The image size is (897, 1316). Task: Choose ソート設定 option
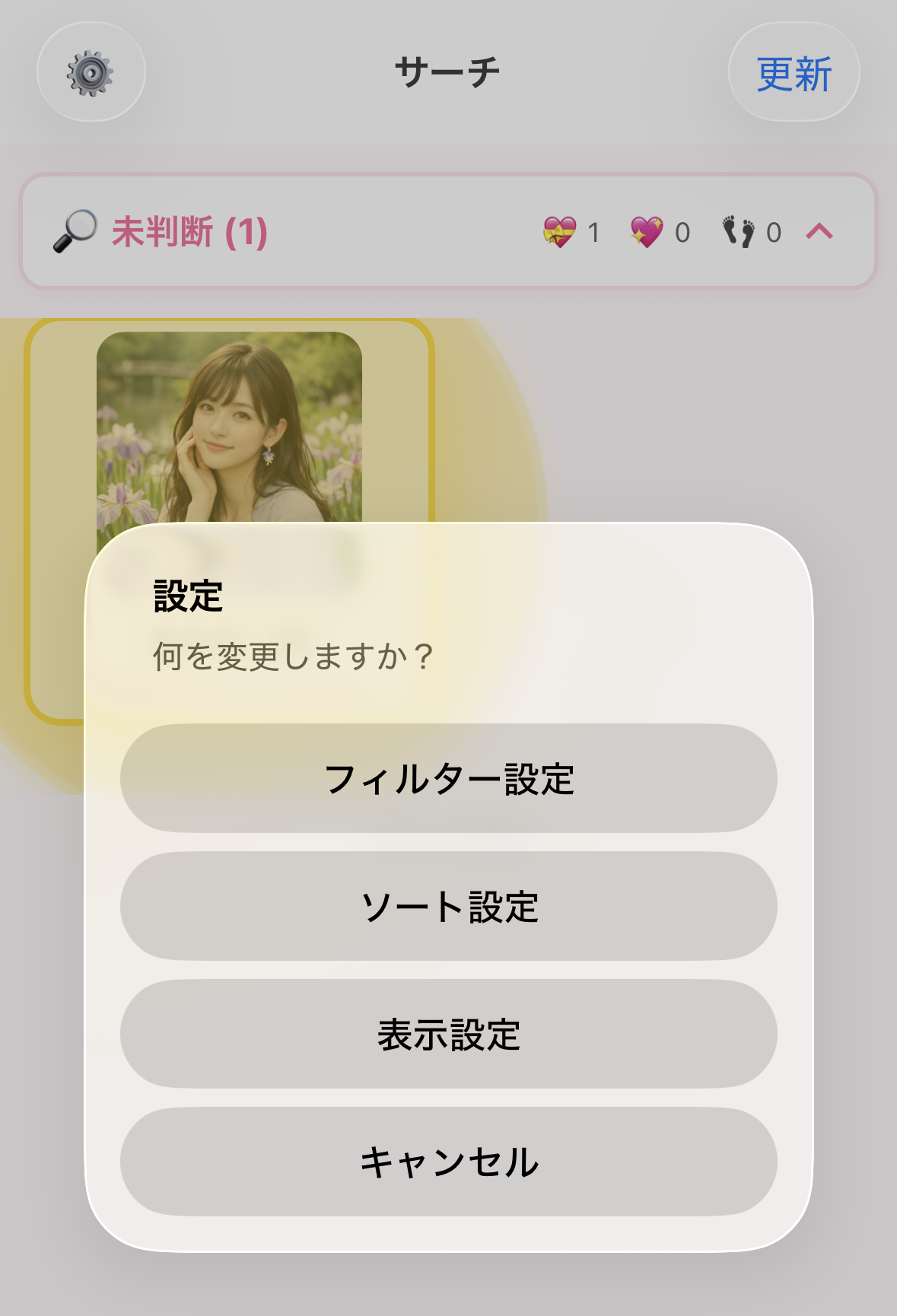(448, 906)
